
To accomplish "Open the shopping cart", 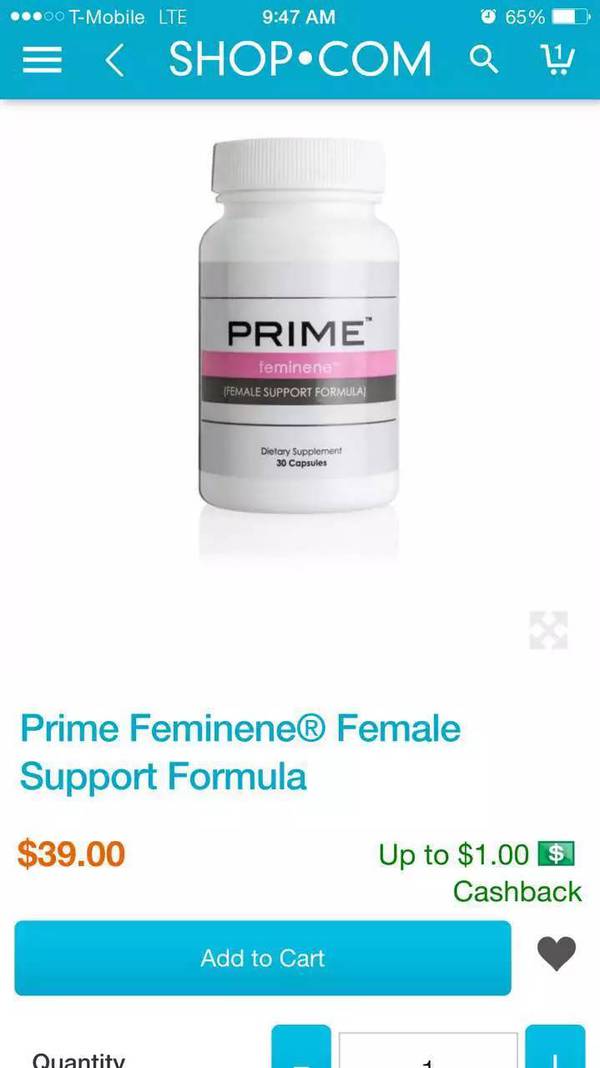I will 558,60.
